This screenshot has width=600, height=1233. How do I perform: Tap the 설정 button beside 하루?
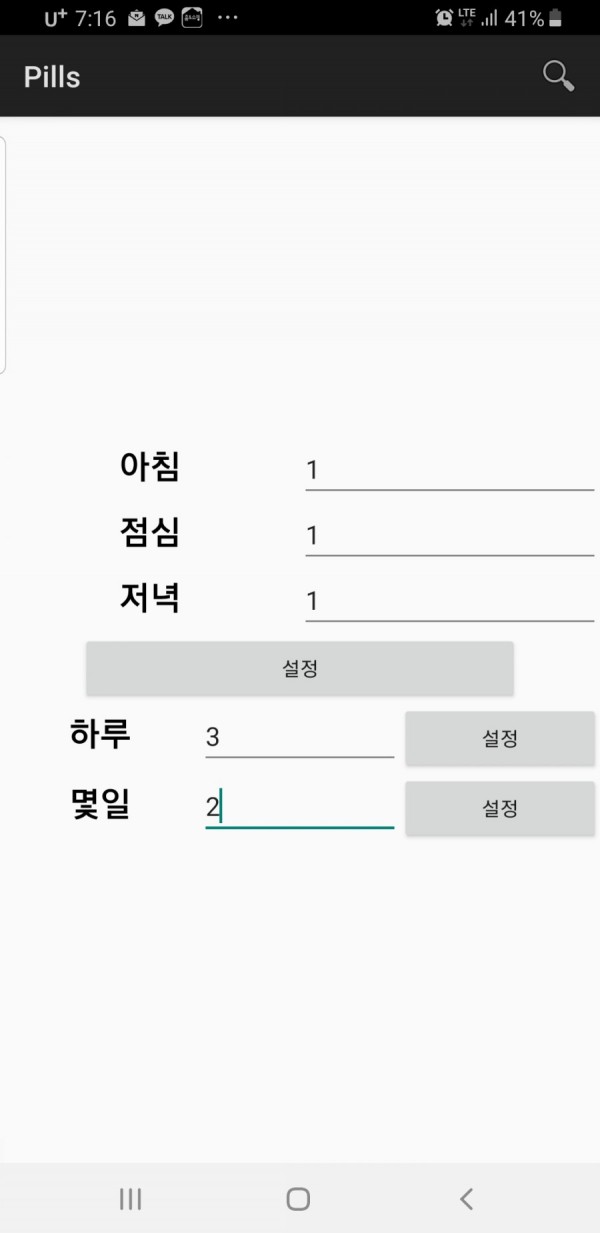tap(500, 738)
